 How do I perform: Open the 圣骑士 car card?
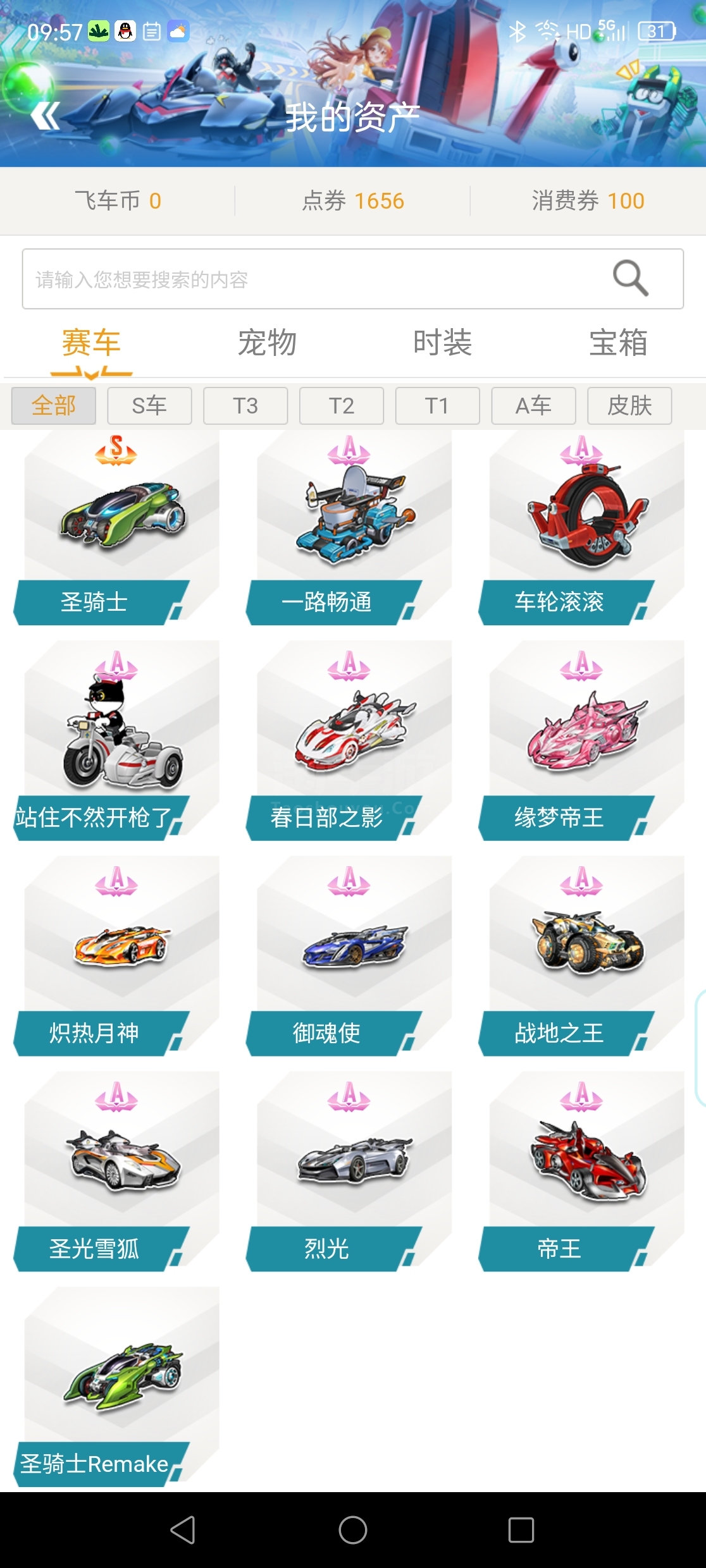click(116, 528)
